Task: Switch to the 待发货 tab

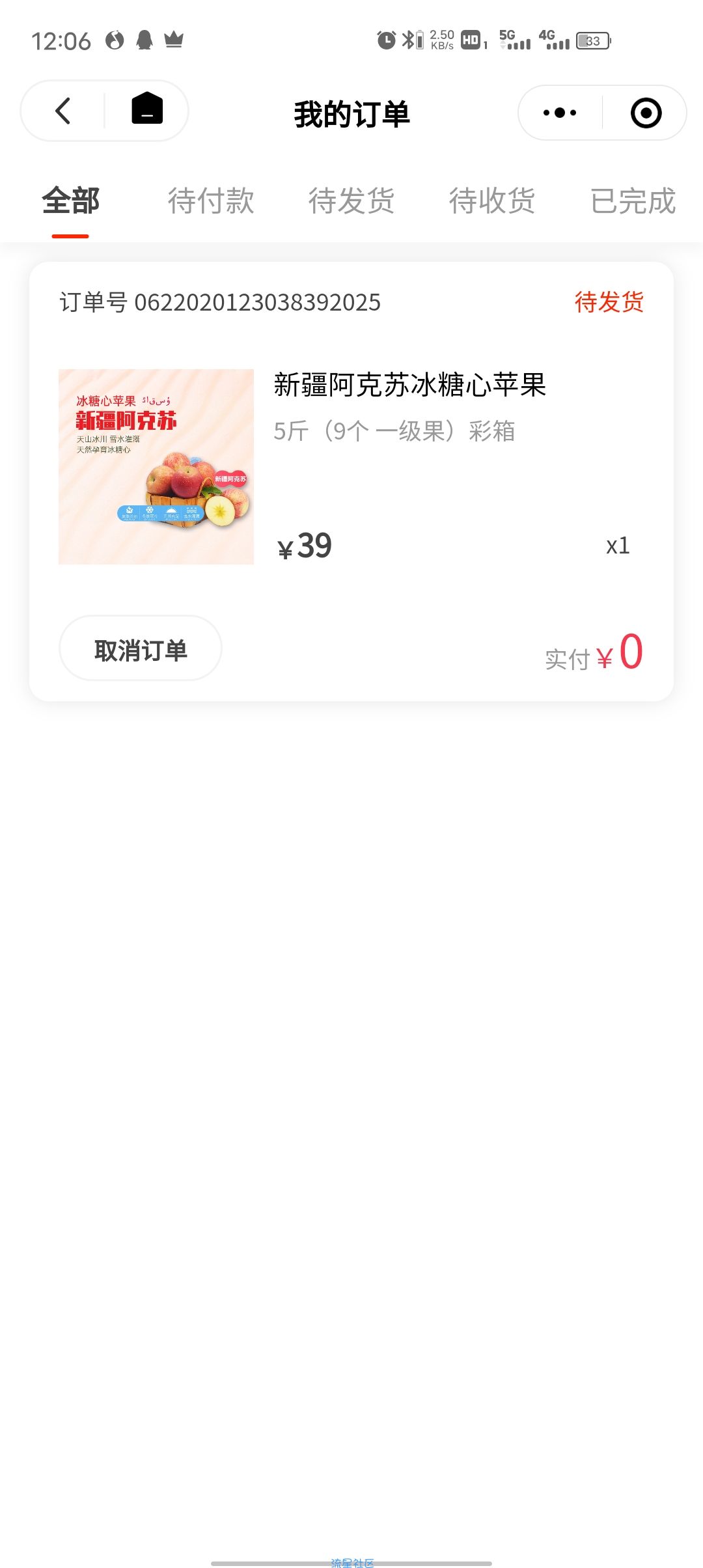Action: tap(351, 201)
